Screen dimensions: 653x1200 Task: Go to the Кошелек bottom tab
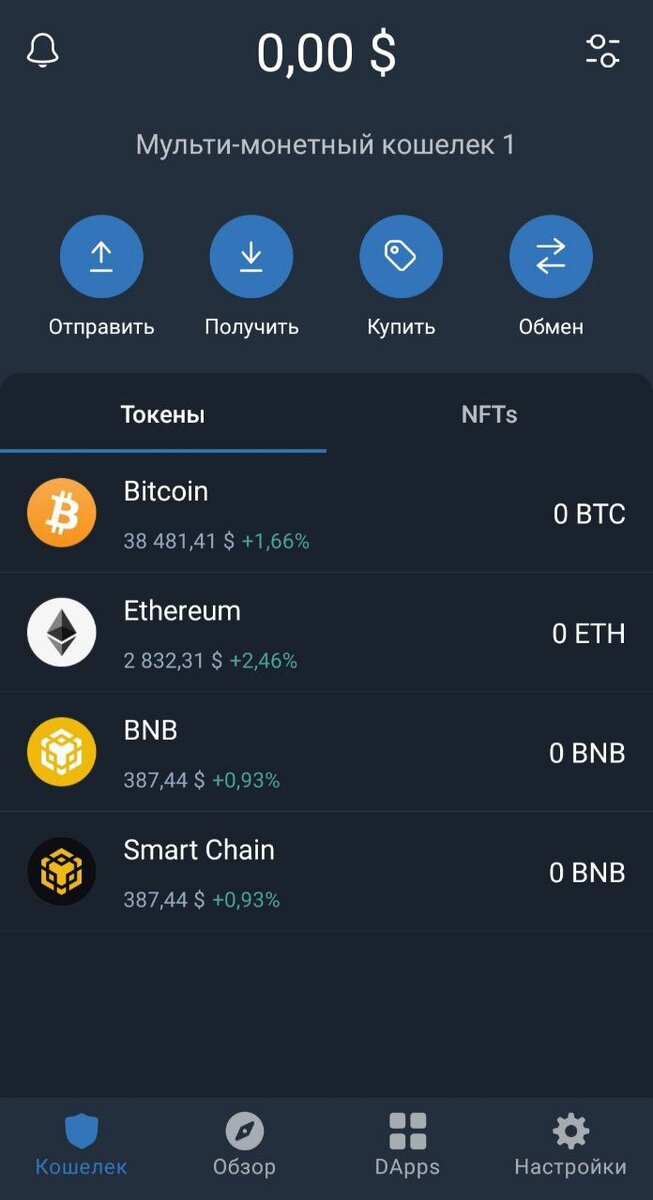click(81, 1146)
